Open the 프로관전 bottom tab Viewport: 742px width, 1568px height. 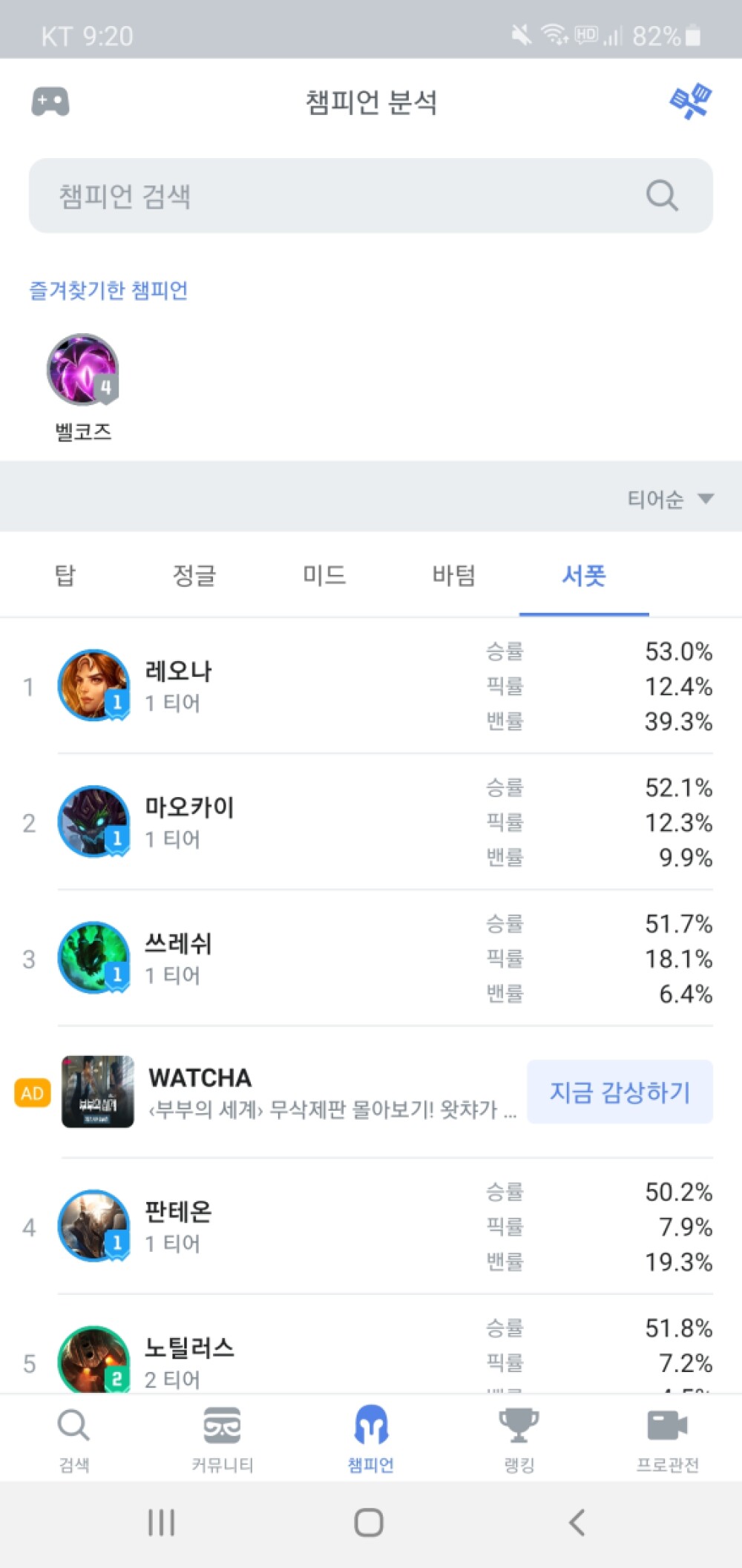click(668, 1439)
